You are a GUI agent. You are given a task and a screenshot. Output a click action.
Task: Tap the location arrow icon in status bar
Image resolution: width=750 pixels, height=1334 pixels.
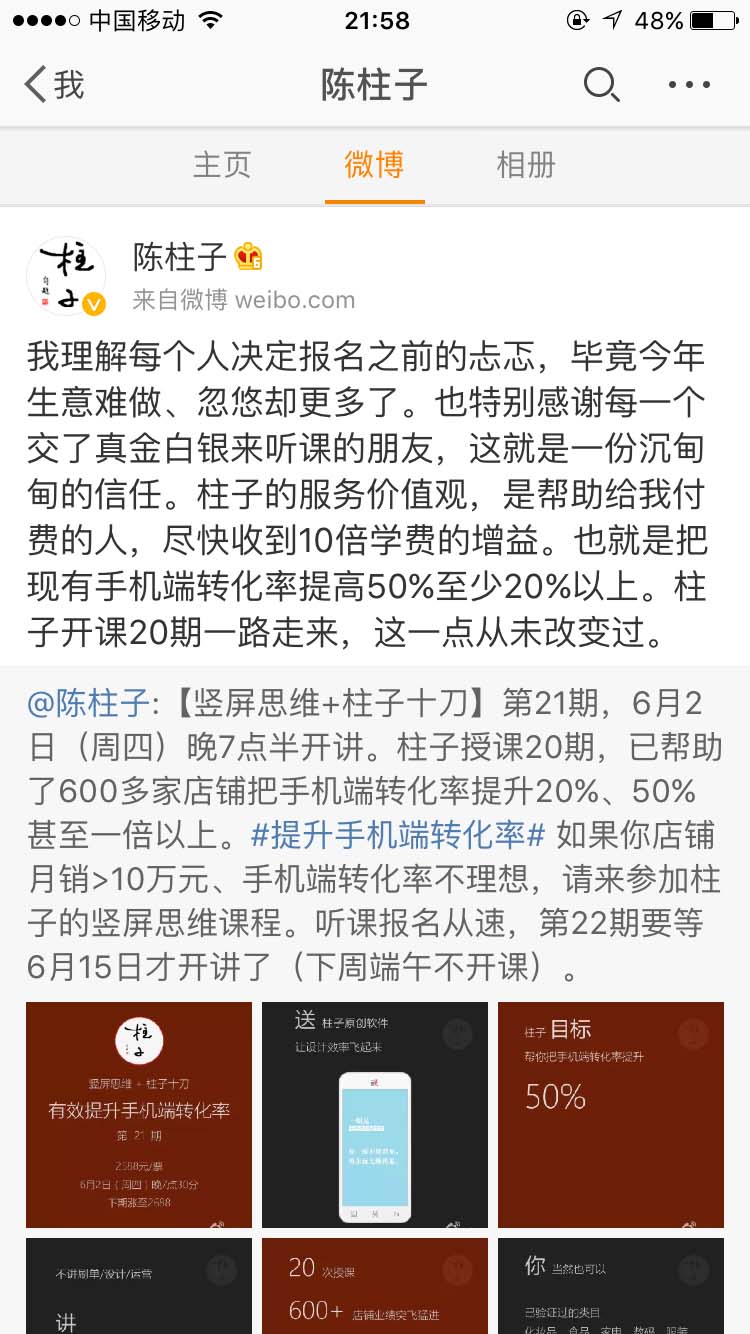(x=611, y=18)
